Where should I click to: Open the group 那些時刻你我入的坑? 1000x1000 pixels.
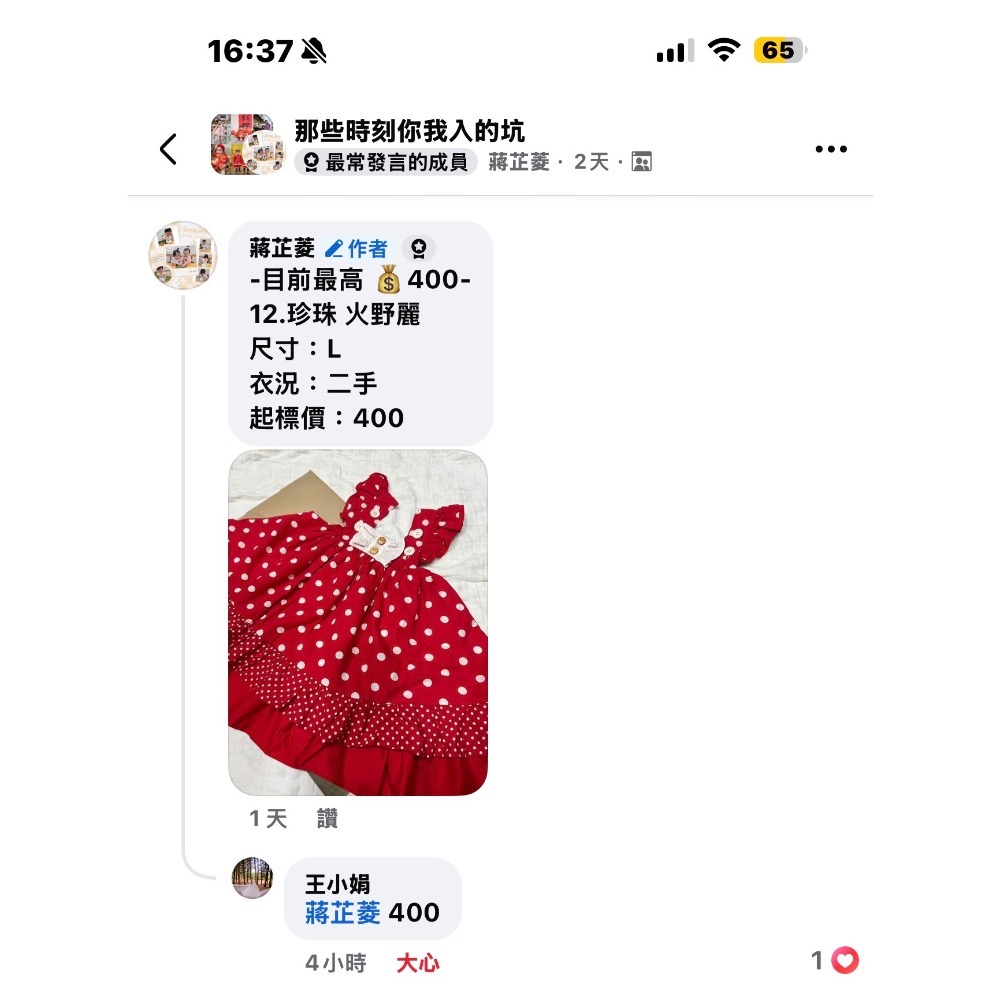click(409, 131)
